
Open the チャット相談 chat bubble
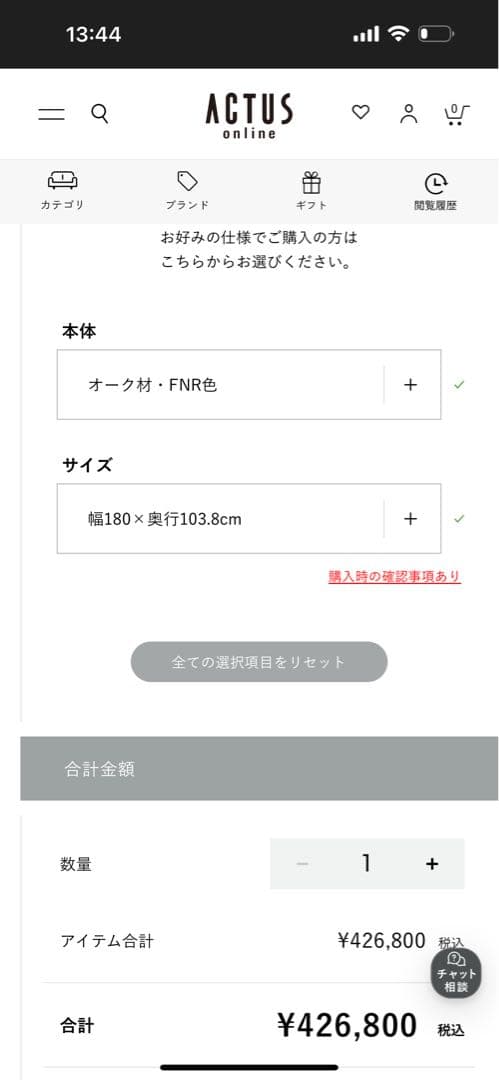(456, 973)
